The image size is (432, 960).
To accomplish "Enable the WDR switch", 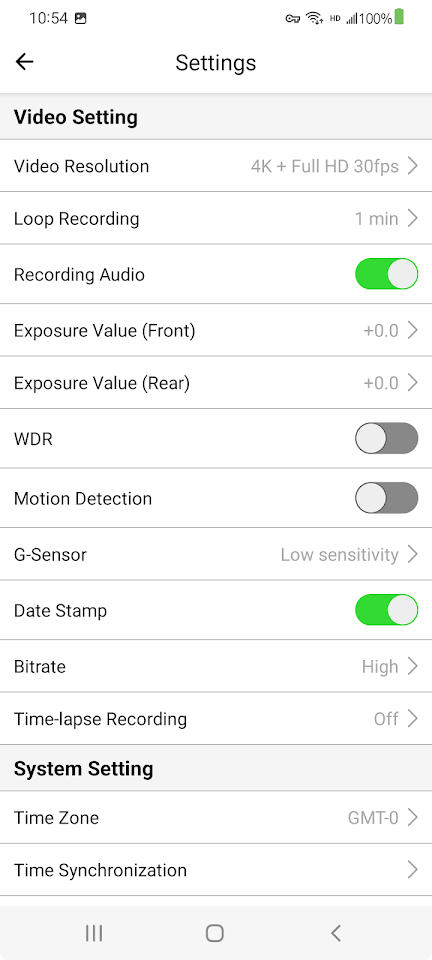I will coord(386,438).
